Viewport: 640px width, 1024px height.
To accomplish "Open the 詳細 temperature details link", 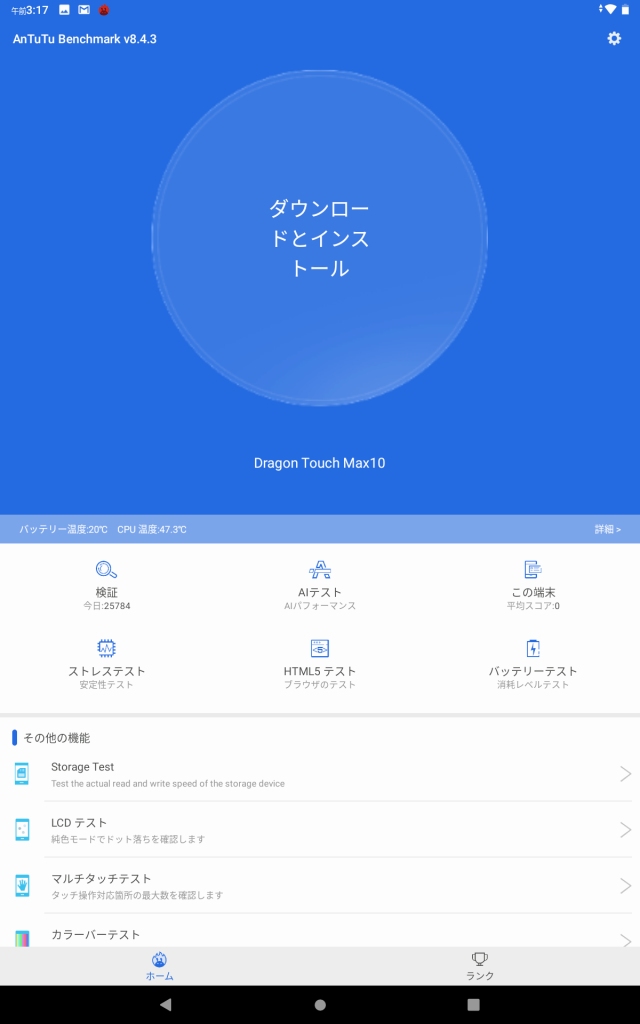I will [x=607, y=529].
